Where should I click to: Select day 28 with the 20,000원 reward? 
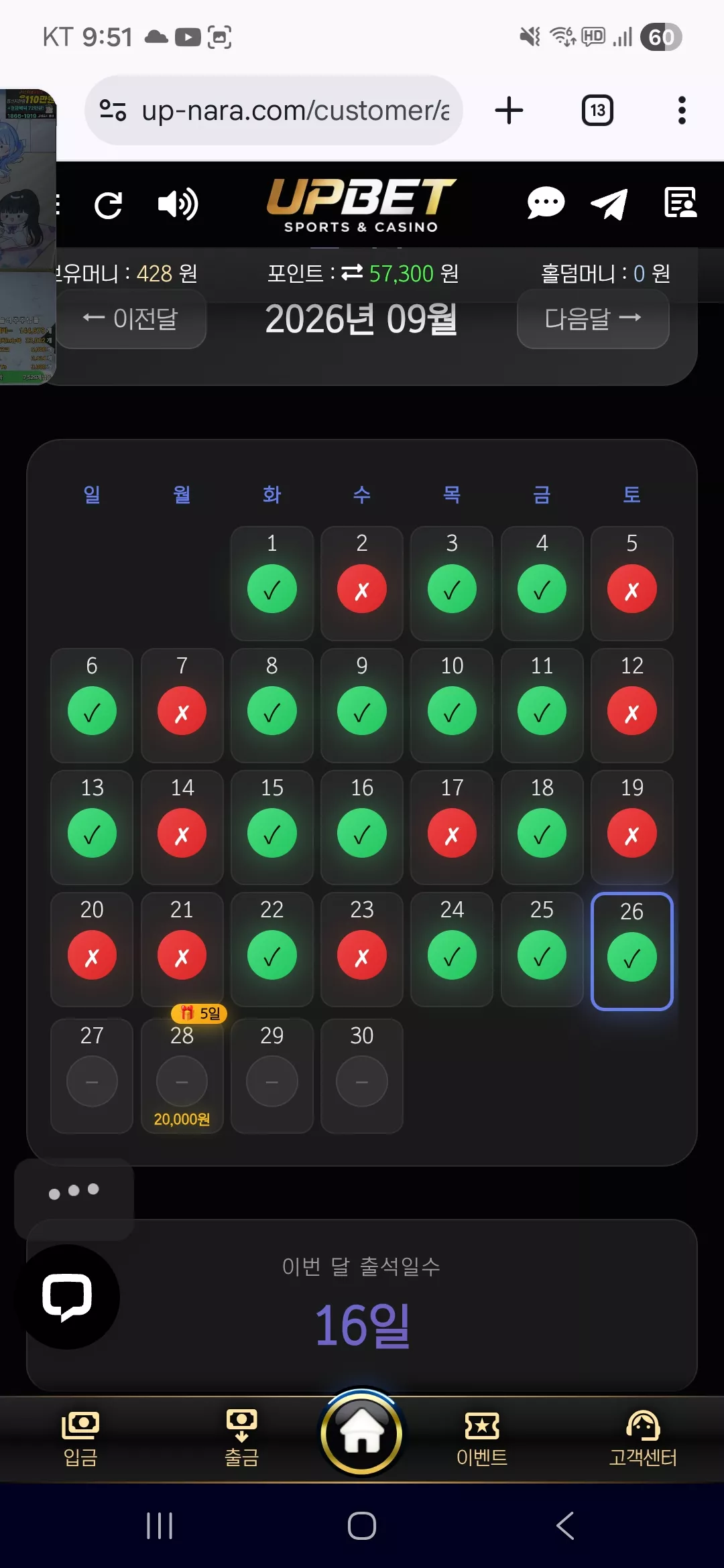(x=182, y=1076)
